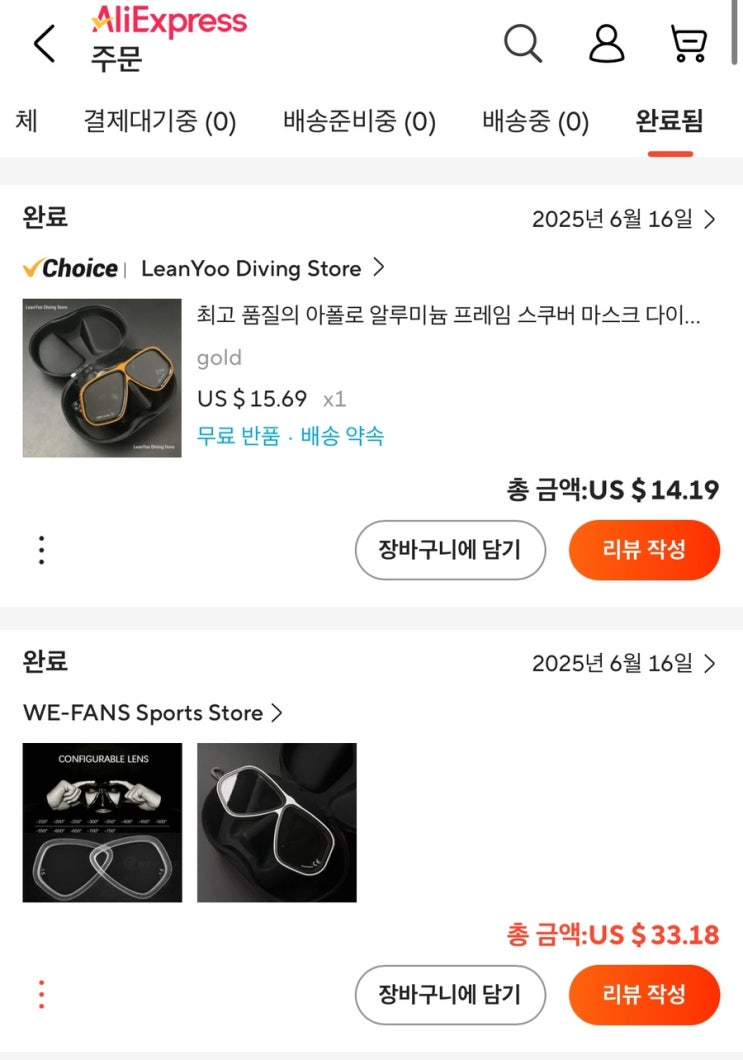Select the 완료됨 tab
Image resolution: width=743 pixels, height=1060 pixels.
click(669, 122)
